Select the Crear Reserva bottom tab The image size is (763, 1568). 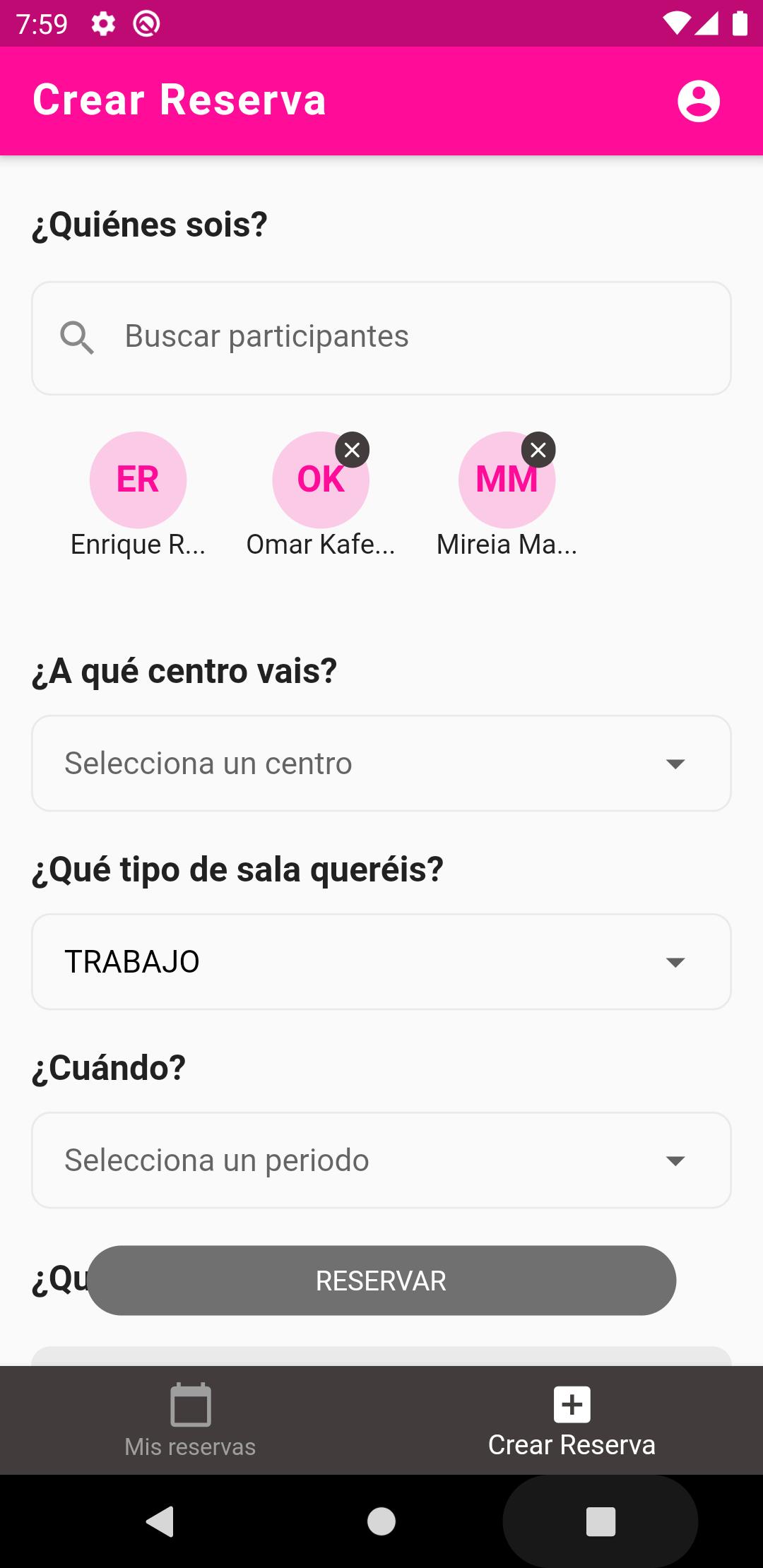(572, 1420)
